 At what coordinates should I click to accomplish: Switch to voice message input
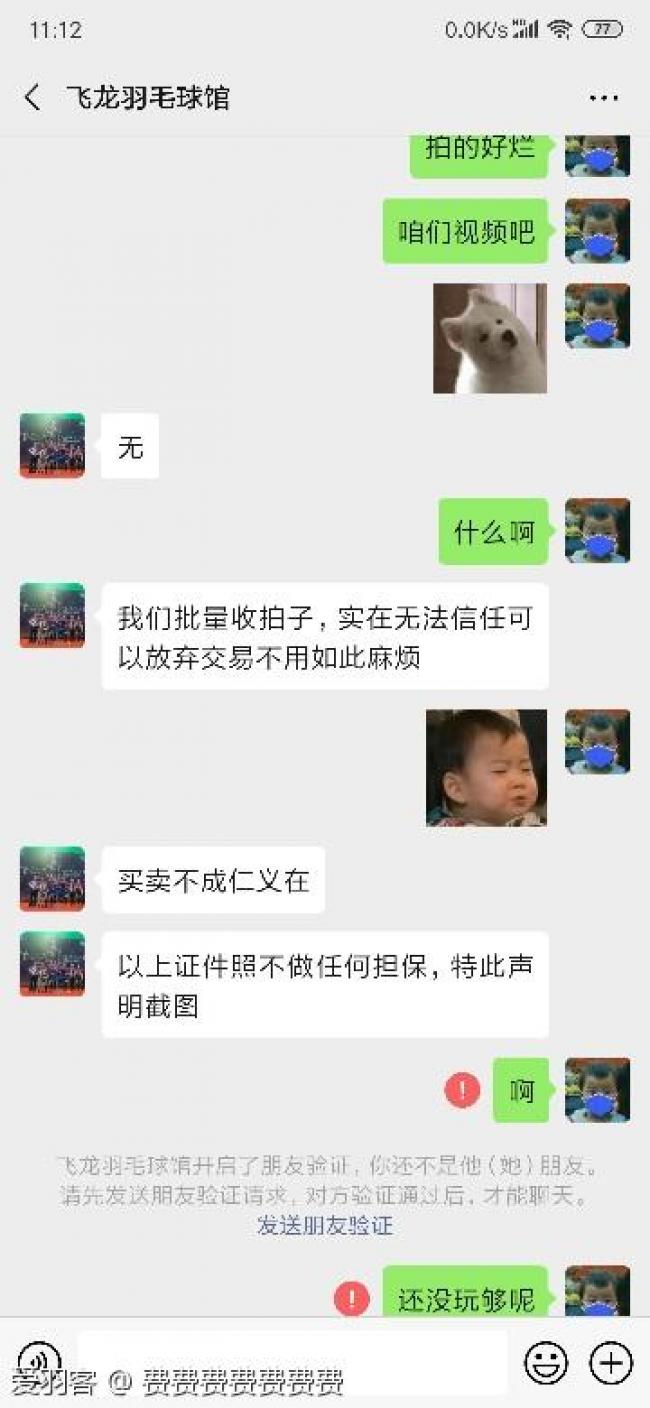click(40, 1360)
